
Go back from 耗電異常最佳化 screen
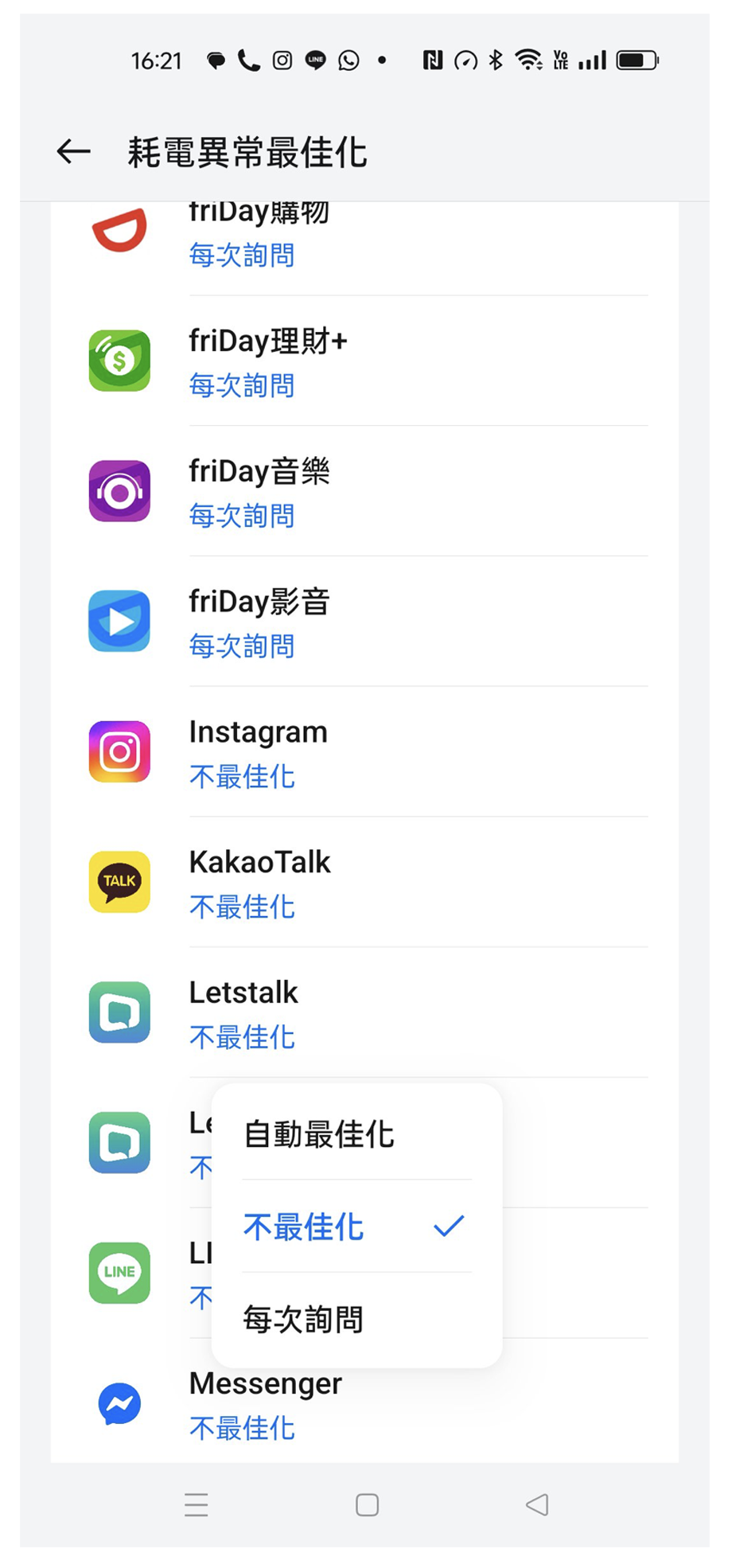pyautogui.click(x=74, y=151)
